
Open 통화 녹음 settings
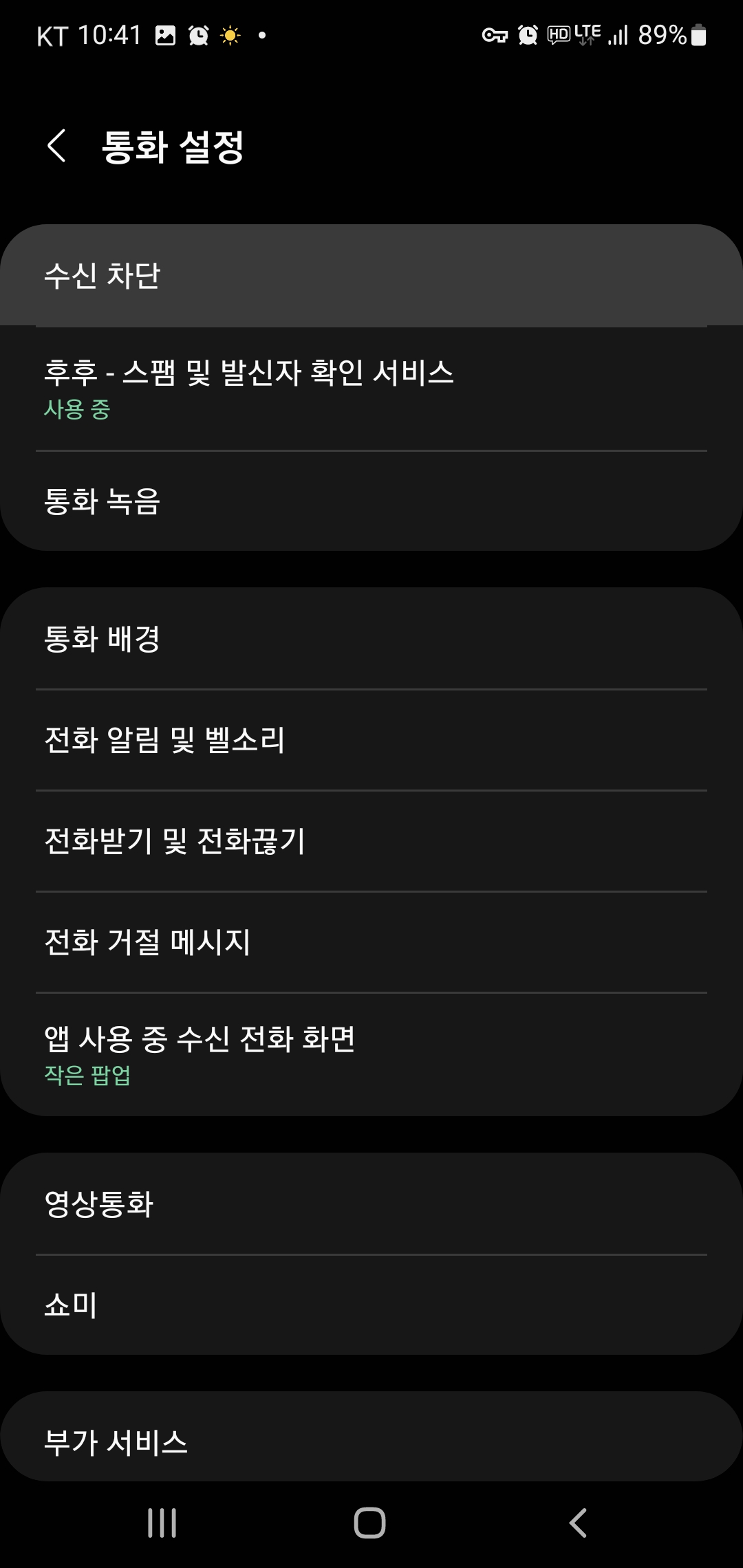coord(371,501)
